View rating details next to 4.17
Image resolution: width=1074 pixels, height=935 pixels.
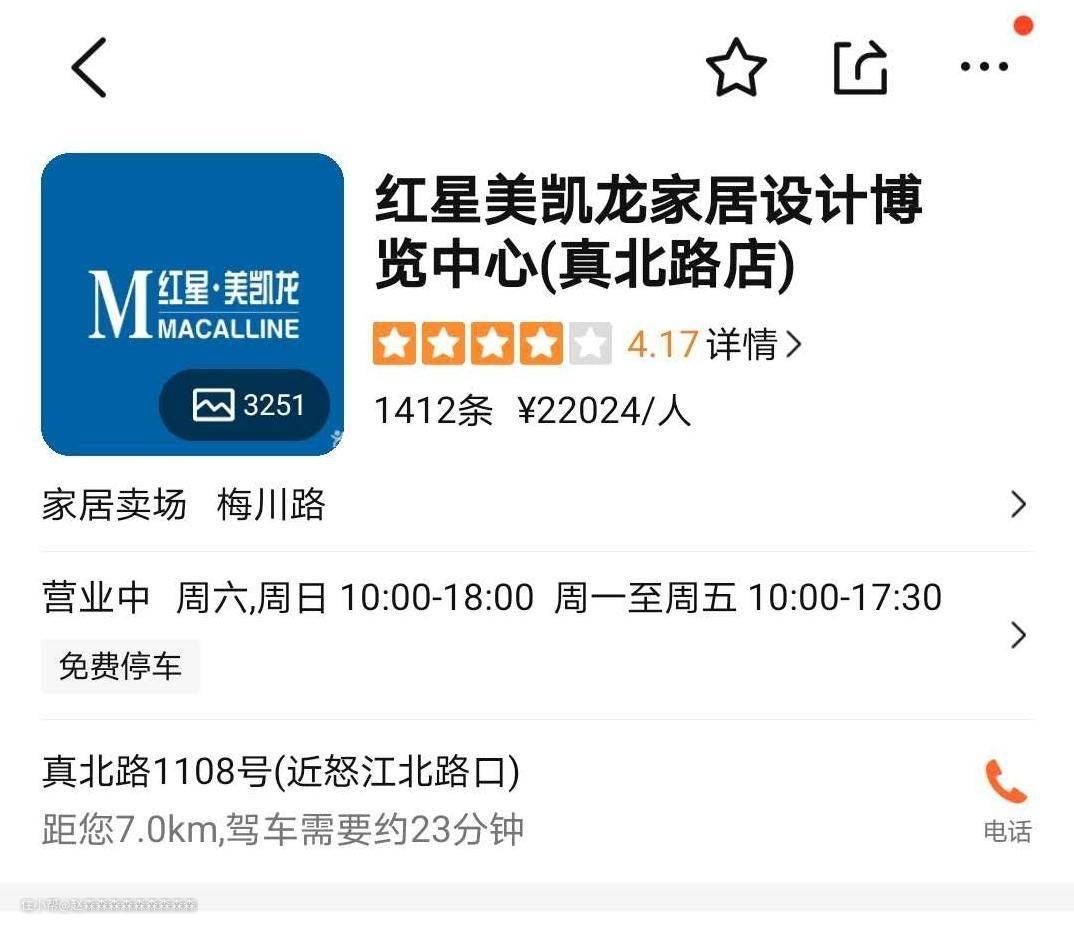point(754,345)
